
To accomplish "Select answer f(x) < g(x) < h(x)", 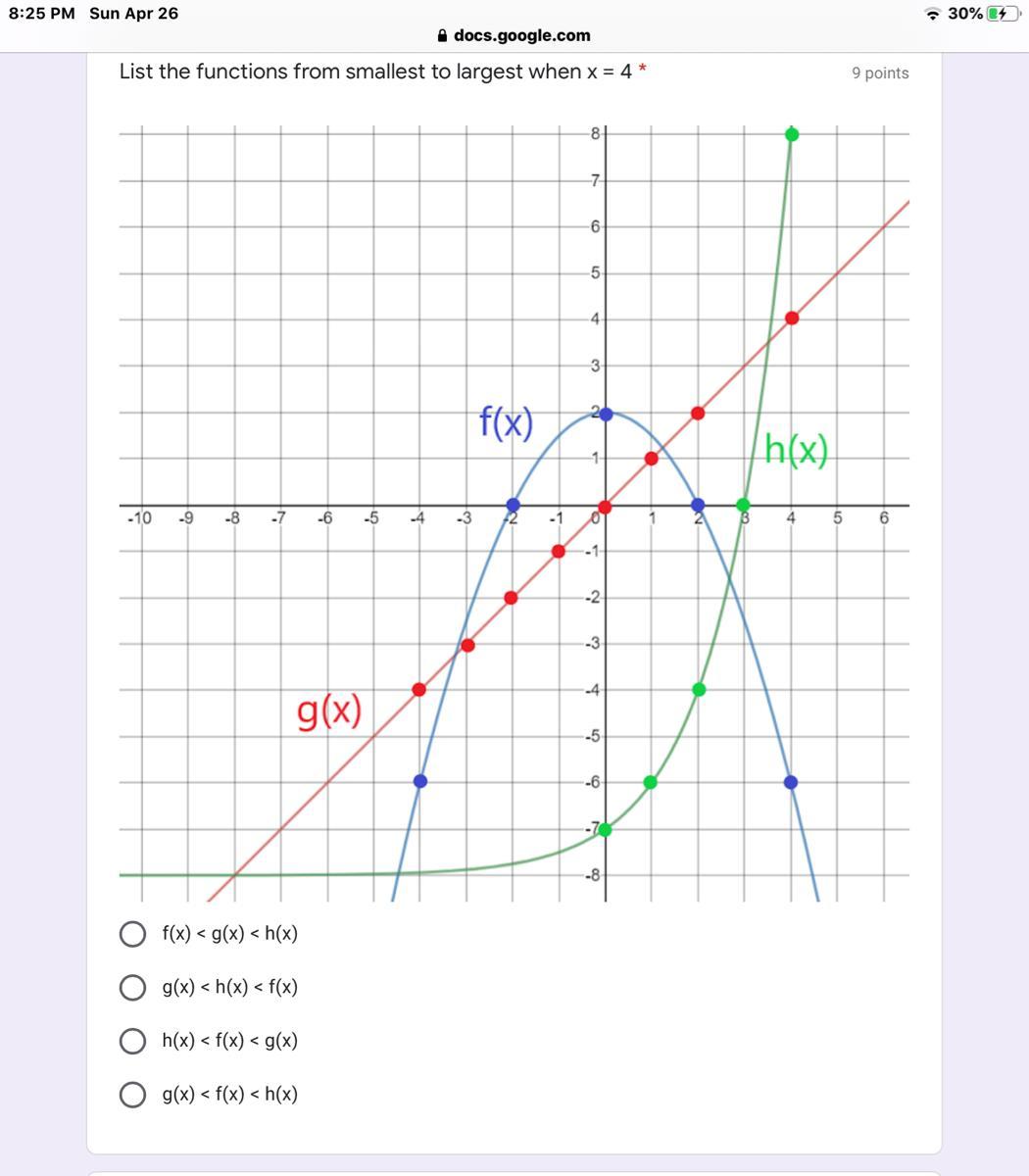I will [x=133, y=934].
